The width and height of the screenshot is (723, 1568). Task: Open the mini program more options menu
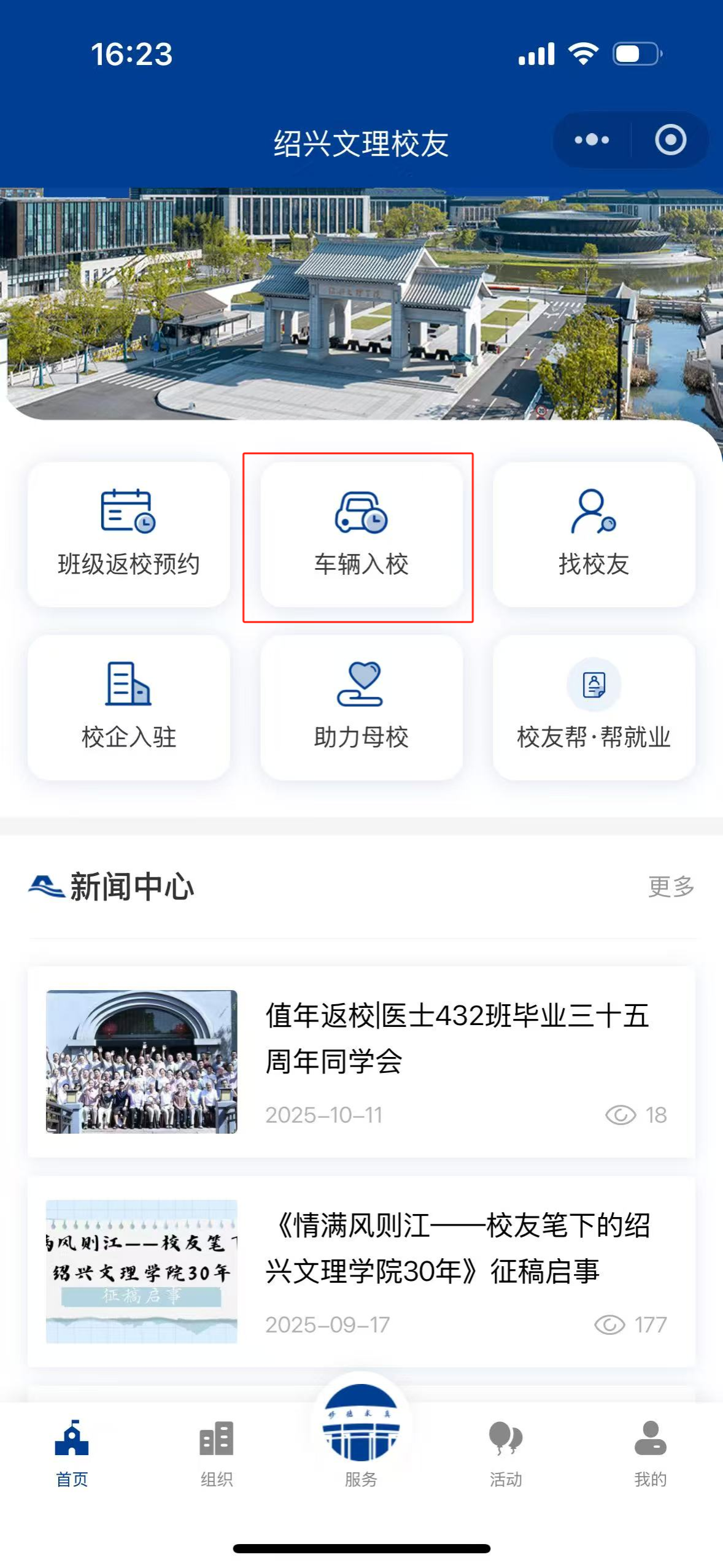coord(592,140)
